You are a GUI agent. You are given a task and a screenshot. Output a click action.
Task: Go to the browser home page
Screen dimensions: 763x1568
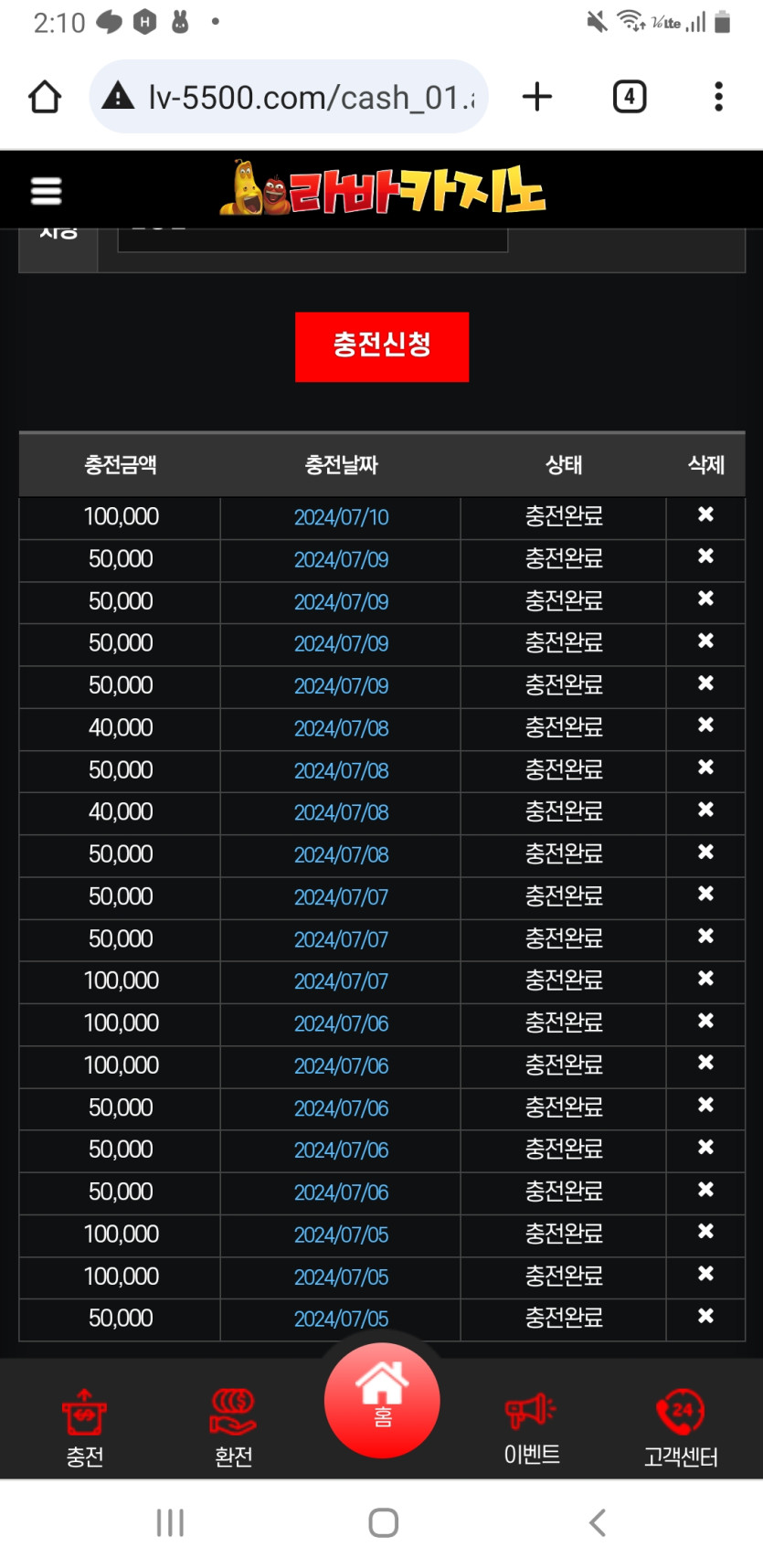click(x=45, y=97)
